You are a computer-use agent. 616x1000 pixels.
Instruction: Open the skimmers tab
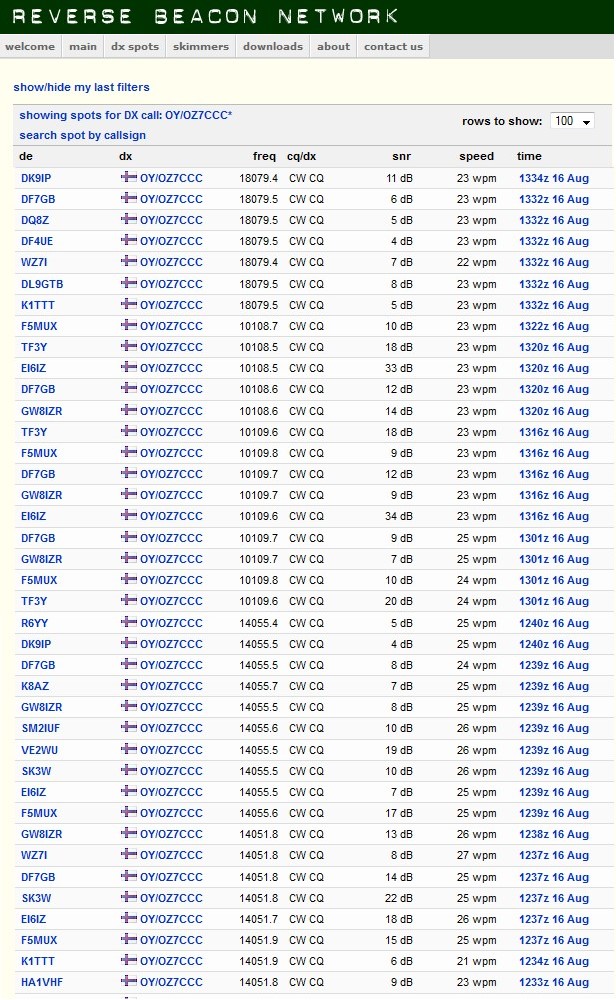pos(200,46)
